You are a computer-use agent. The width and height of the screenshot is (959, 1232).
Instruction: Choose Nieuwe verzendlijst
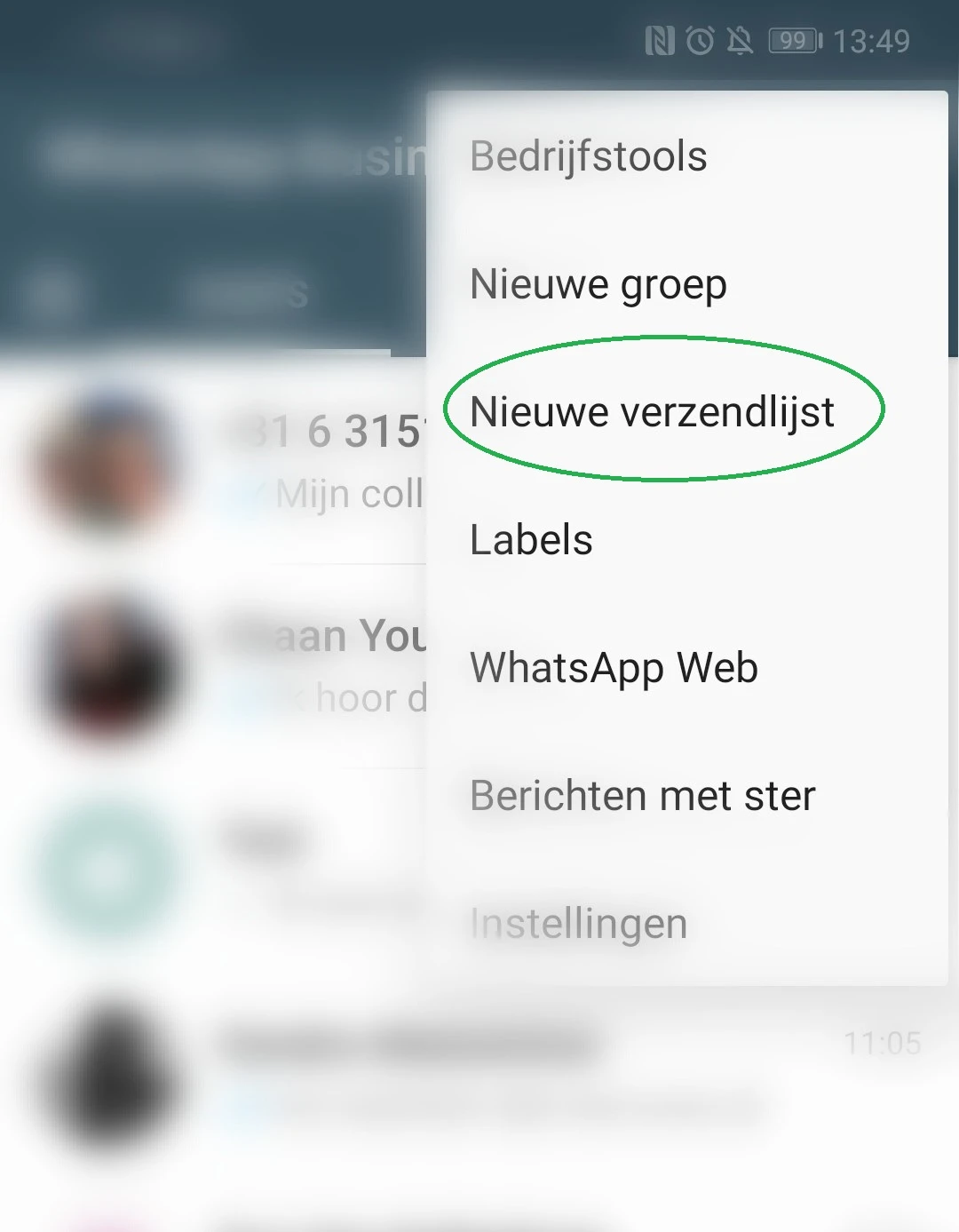click(x=652, y=412)
